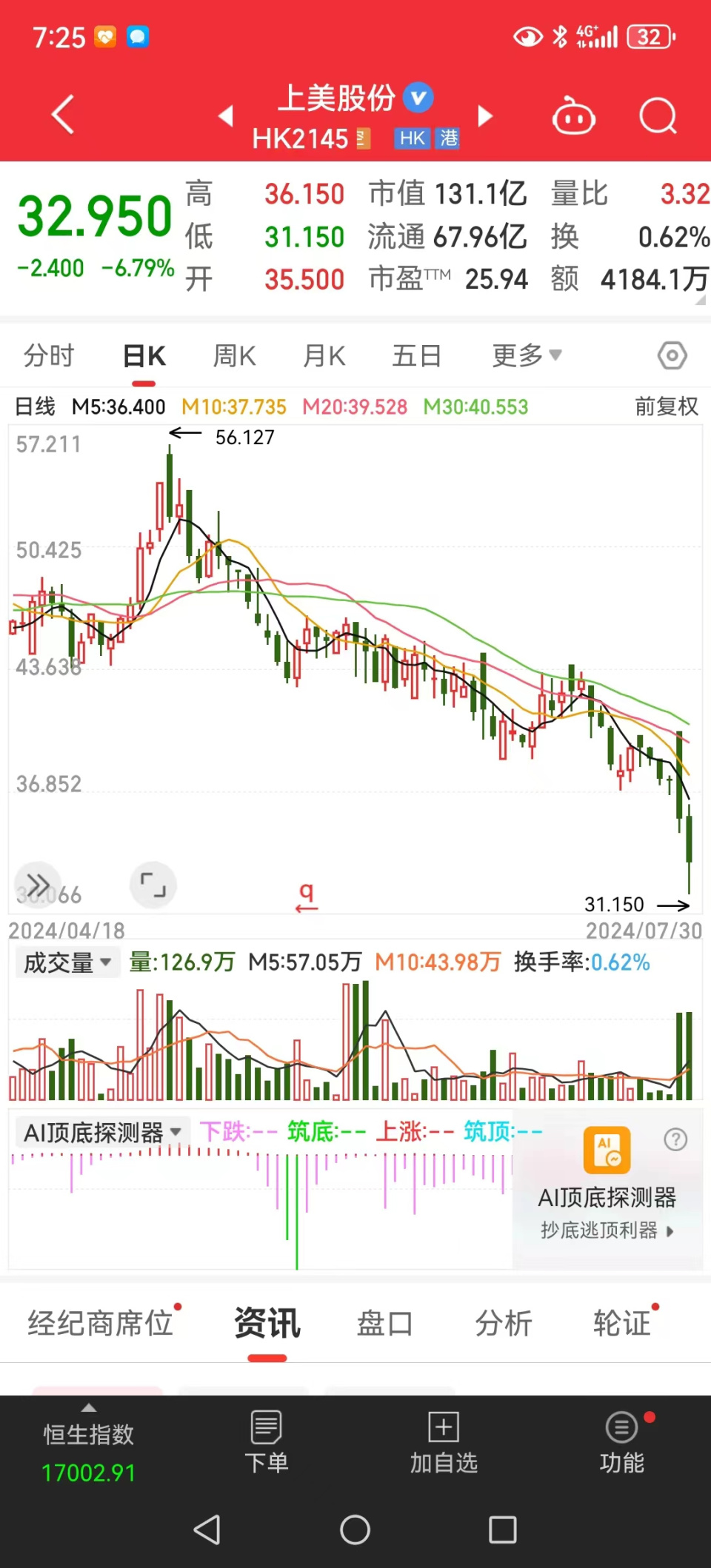The image size is (711, 1568).
Task: Switch to the 五日 chart tab
Action: 416,356
